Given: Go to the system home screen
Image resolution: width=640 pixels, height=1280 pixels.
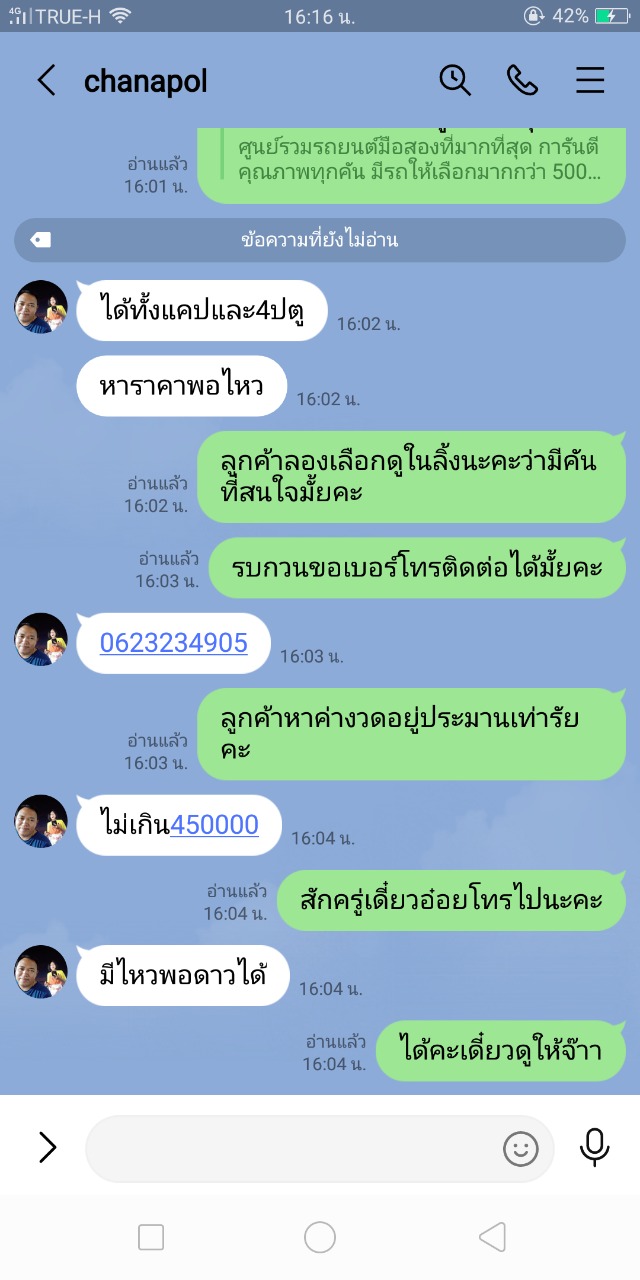Looking at the screenshot, I should pyautogui.click(x=320, y=1238).
